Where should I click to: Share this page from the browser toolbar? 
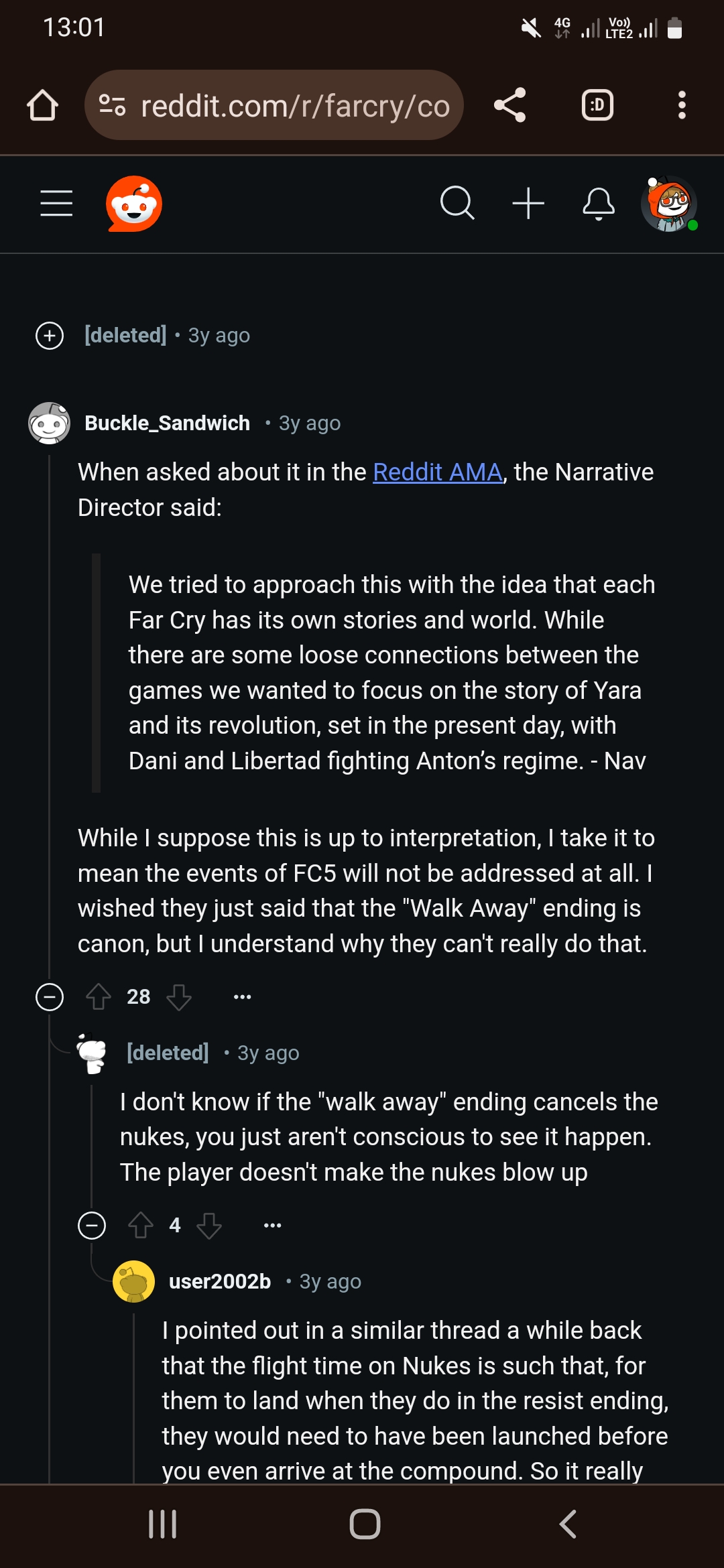pos(509,105)
